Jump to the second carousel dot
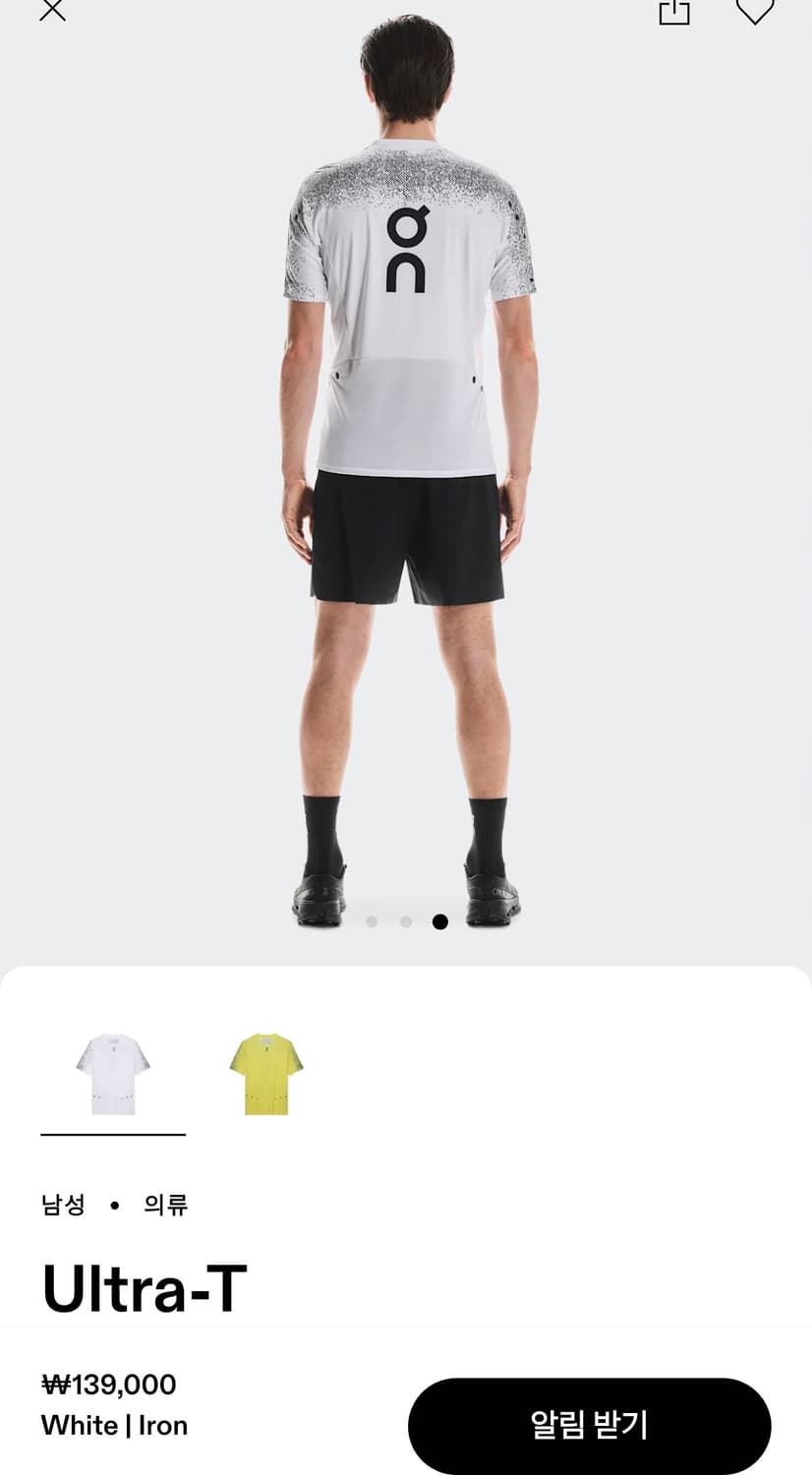 tap(406, 921)
